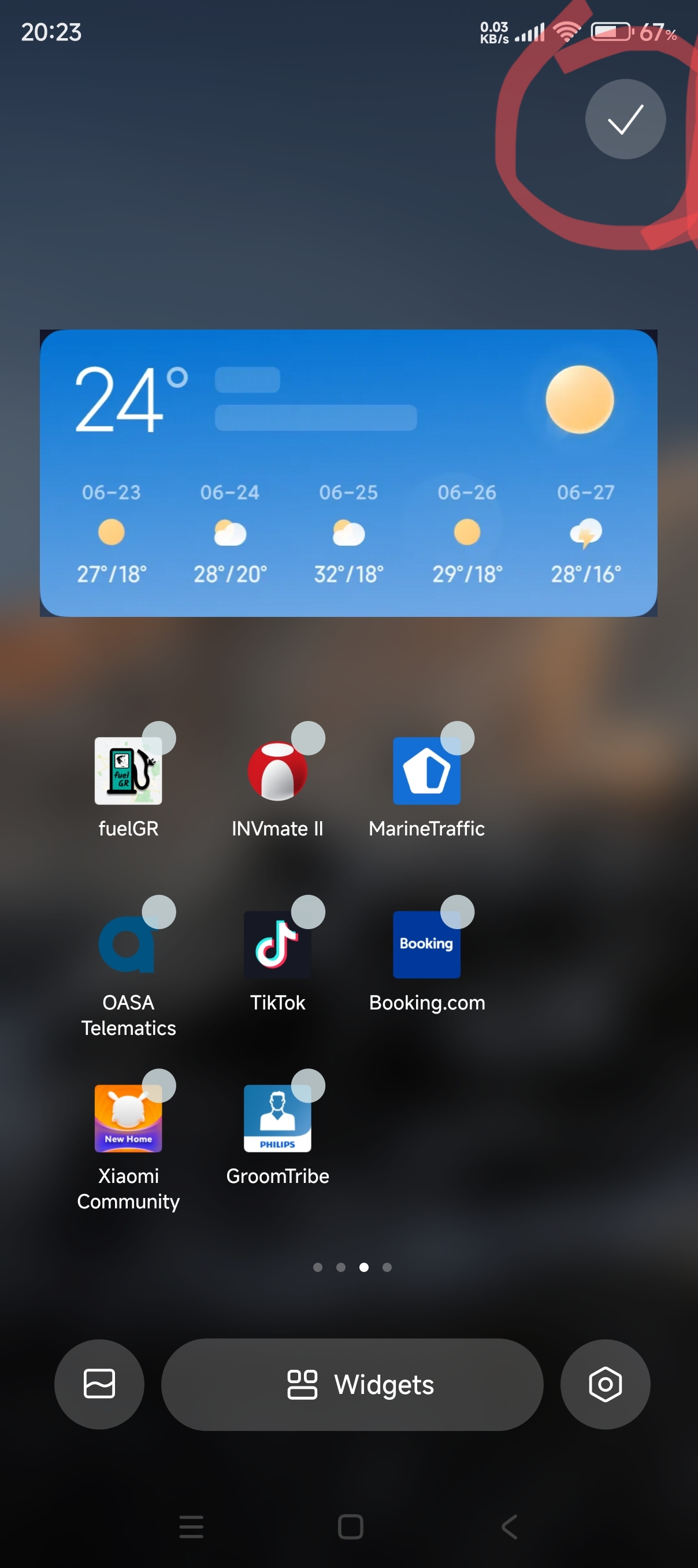This screenshot has height=1568, width=698.
Task: Select the INVmate II app icon
Action: pyautogui.click(x=277, y=771)
